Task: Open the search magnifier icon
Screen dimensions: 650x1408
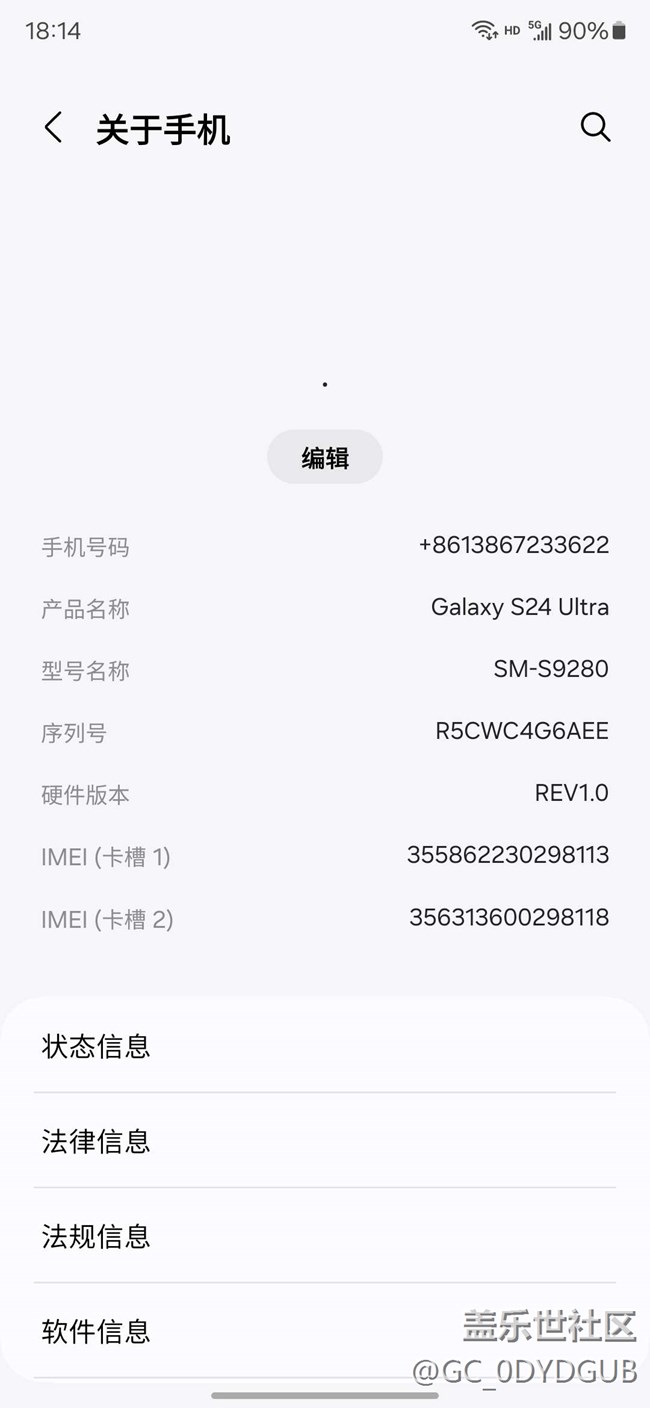Action: [595, 127]
